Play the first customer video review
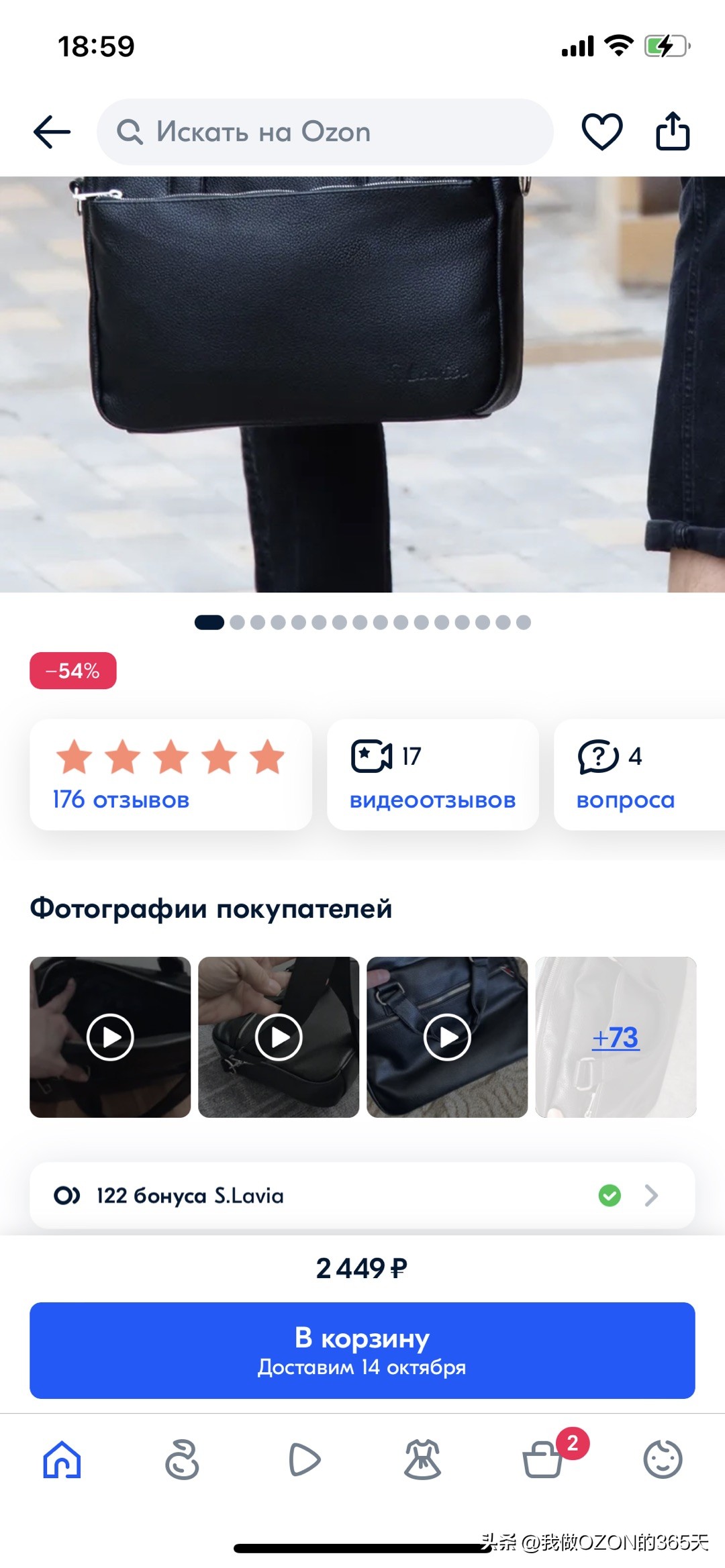Viewport: 725px width, 1568px height. coord(109,1037)
